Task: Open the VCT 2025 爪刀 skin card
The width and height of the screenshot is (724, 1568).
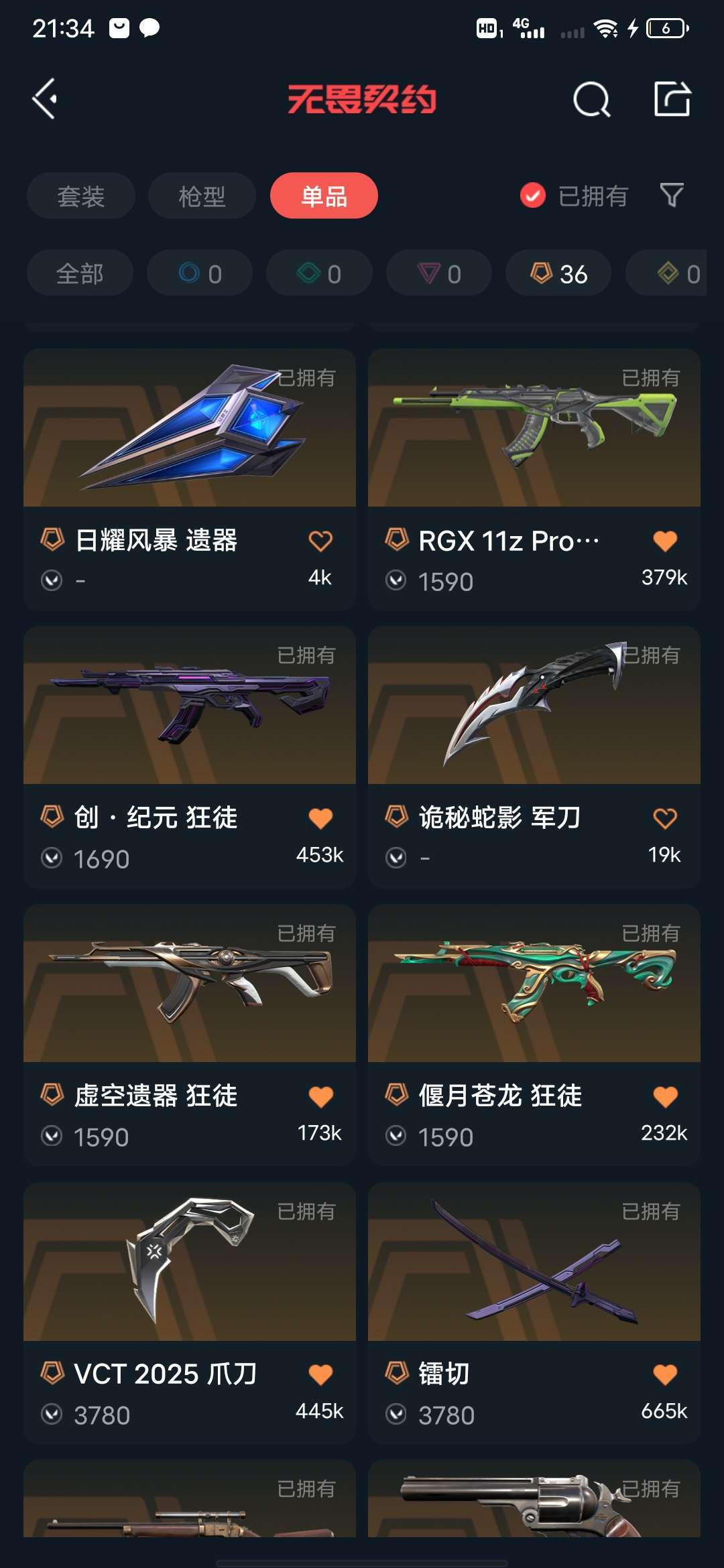Action: coord(190,1313)
